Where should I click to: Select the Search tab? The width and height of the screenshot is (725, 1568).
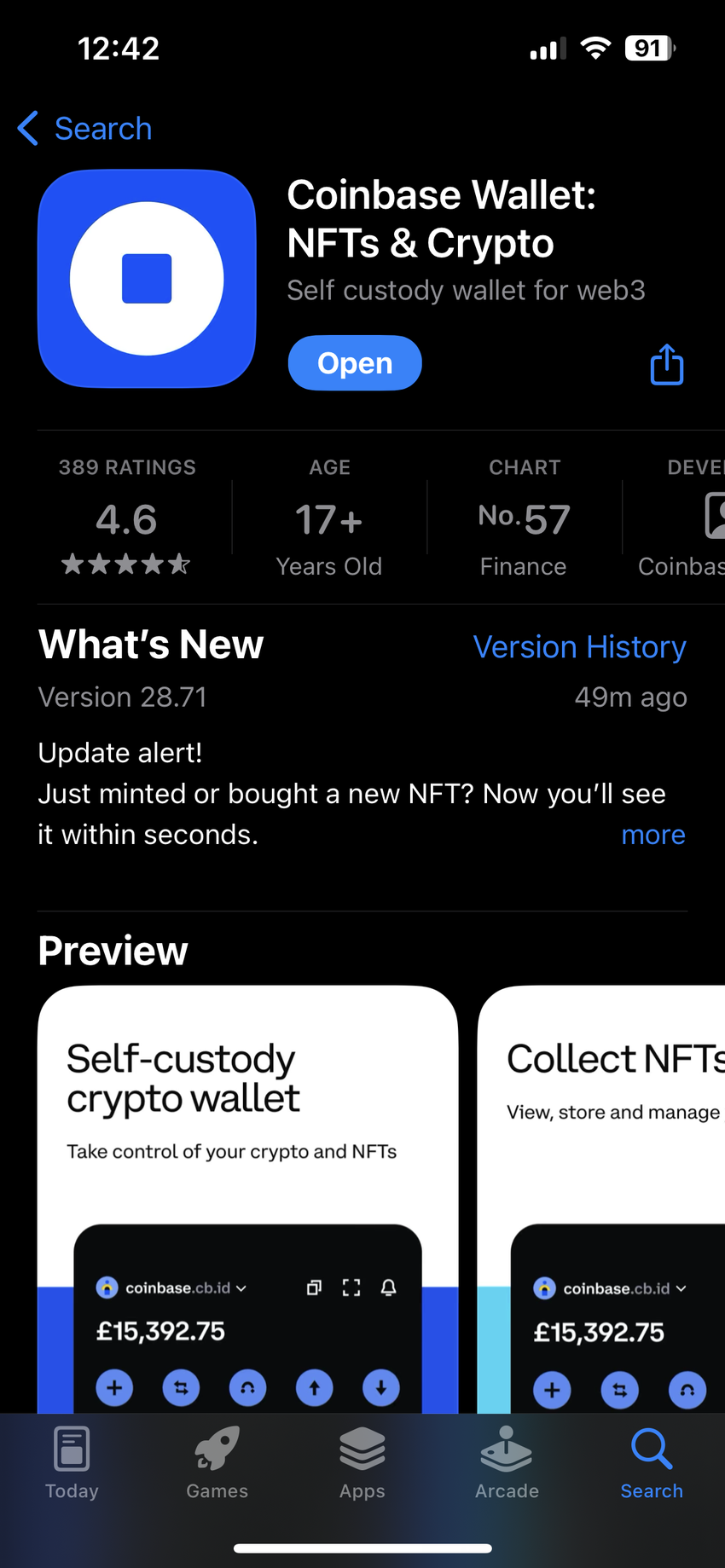(652, 1462)
